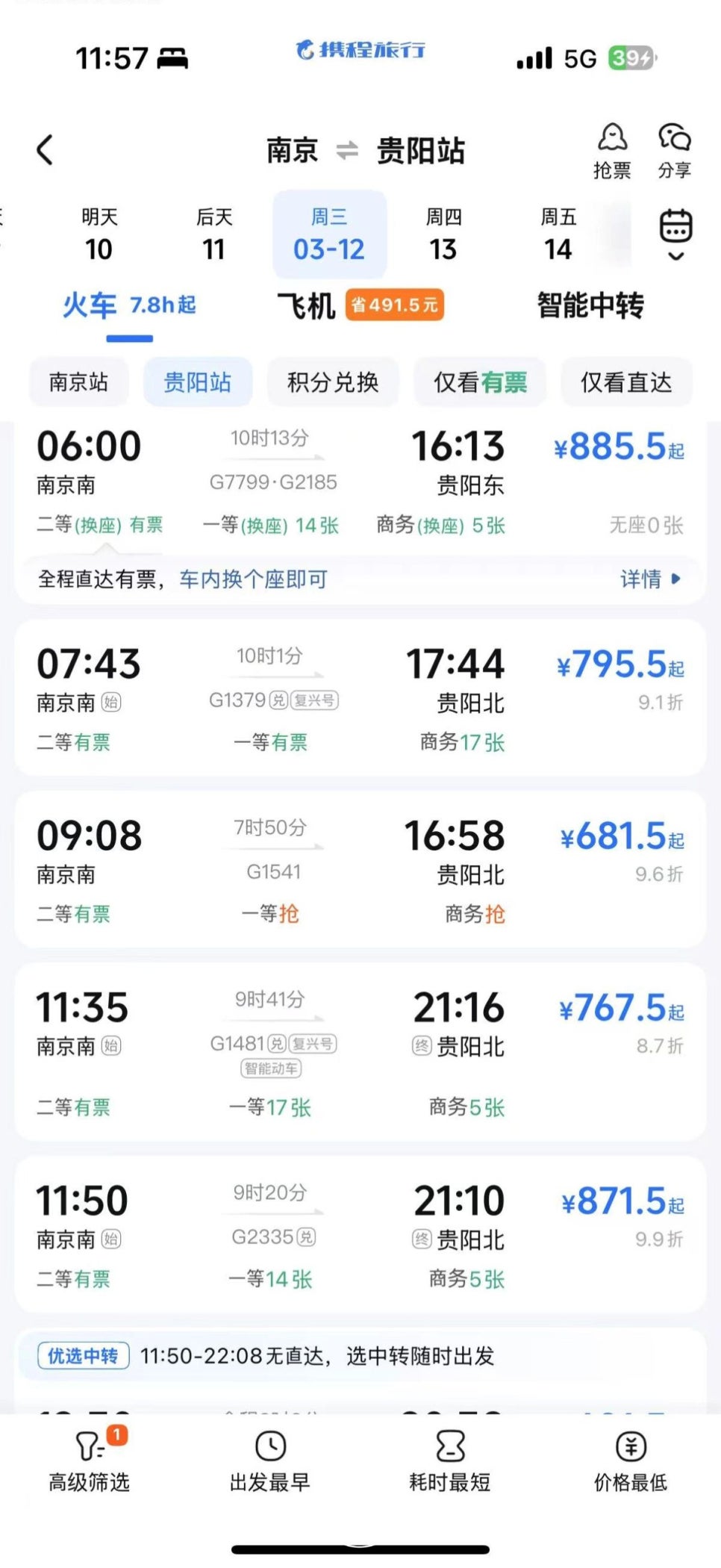Choose 明天 10 as travel date
This screenshot has width=721, height=1568.
coord(99,235)
